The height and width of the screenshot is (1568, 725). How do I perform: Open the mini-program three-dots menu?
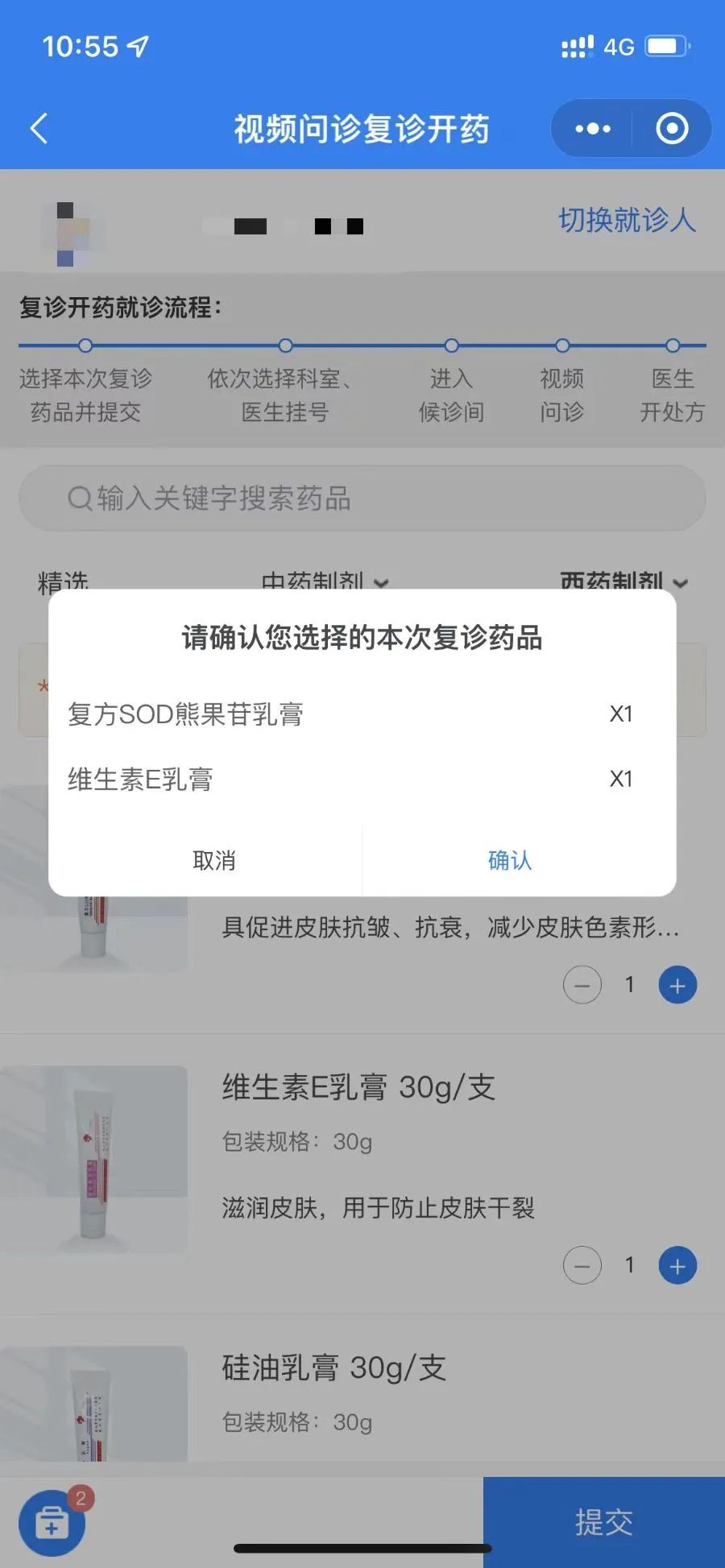pyautogui.click(x=593, y=129)
